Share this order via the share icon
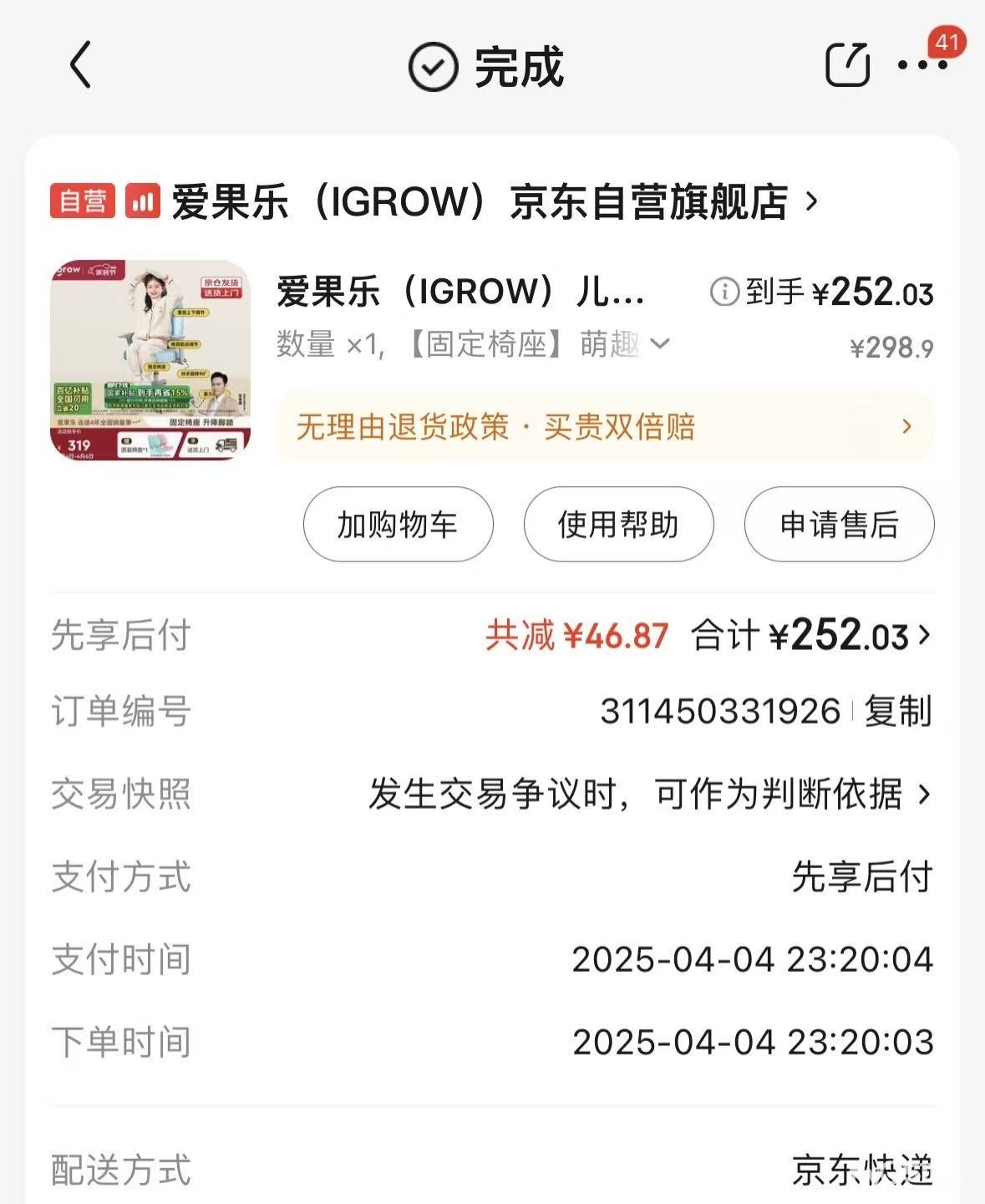 (847, 65)
